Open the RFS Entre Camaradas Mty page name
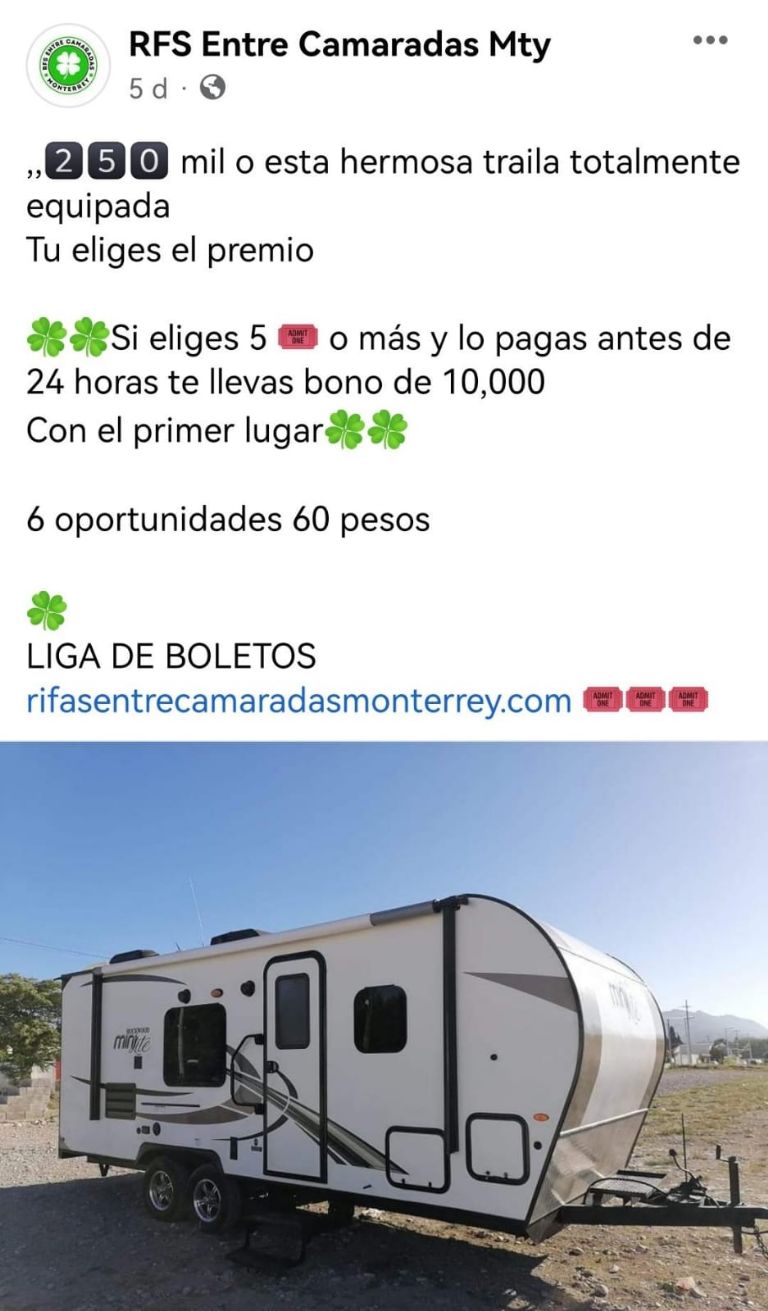 coord(340,45)
